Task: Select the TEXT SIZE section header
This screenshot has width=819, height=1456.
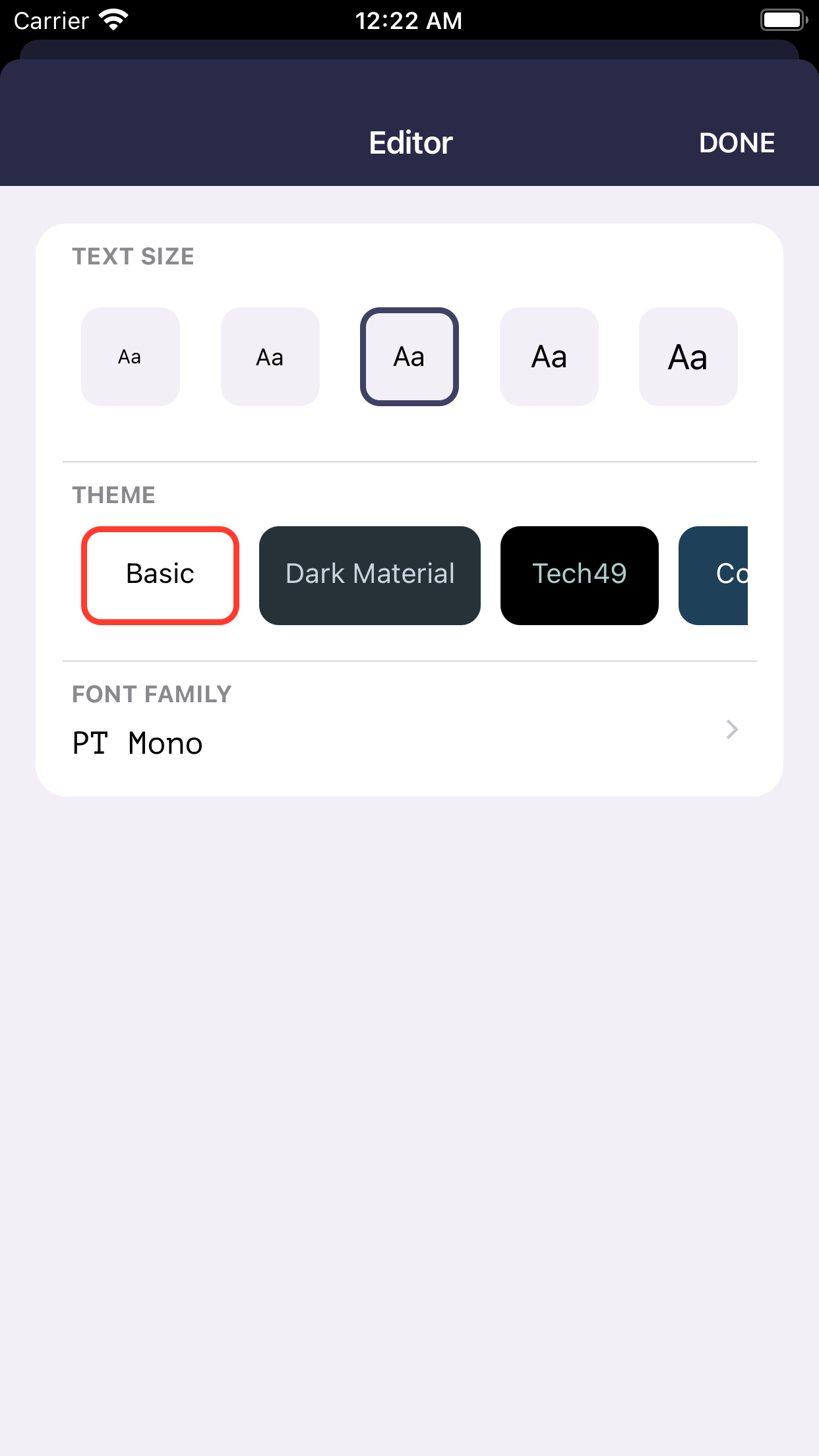Action: tap(133, 257)
